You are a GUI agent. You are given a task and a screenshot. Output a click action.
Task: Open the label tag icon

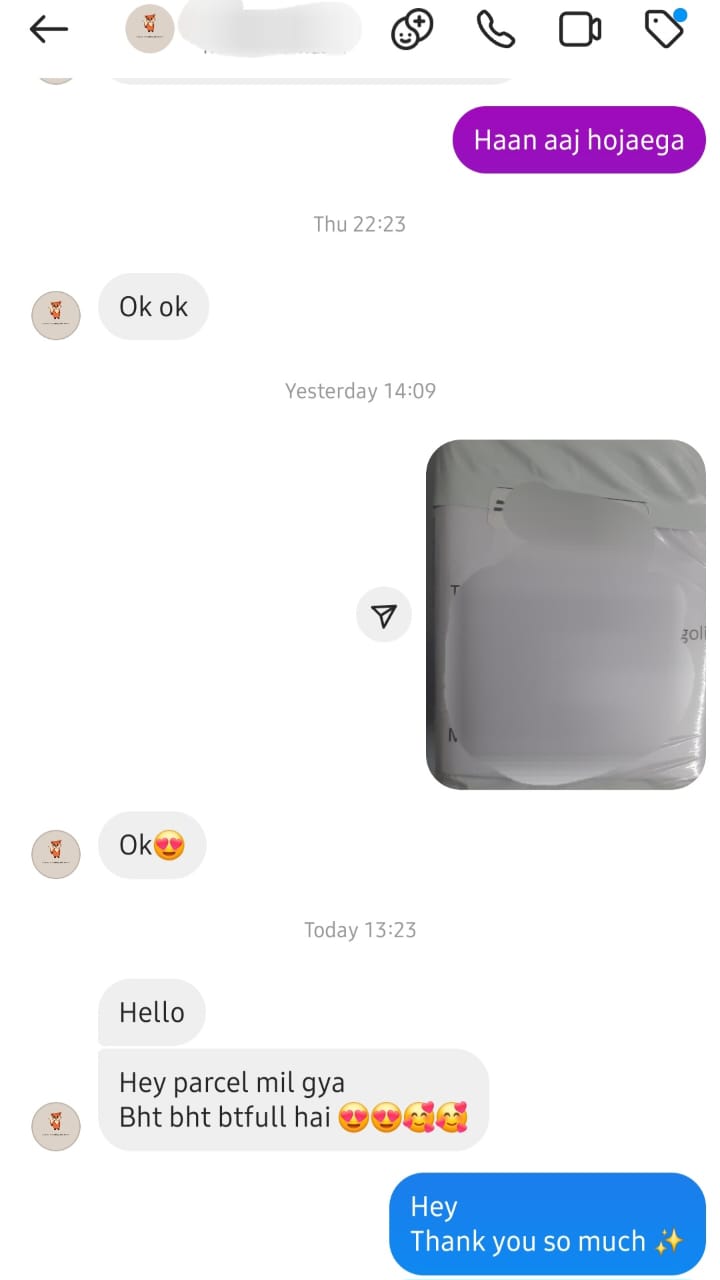tap(664, 30)
